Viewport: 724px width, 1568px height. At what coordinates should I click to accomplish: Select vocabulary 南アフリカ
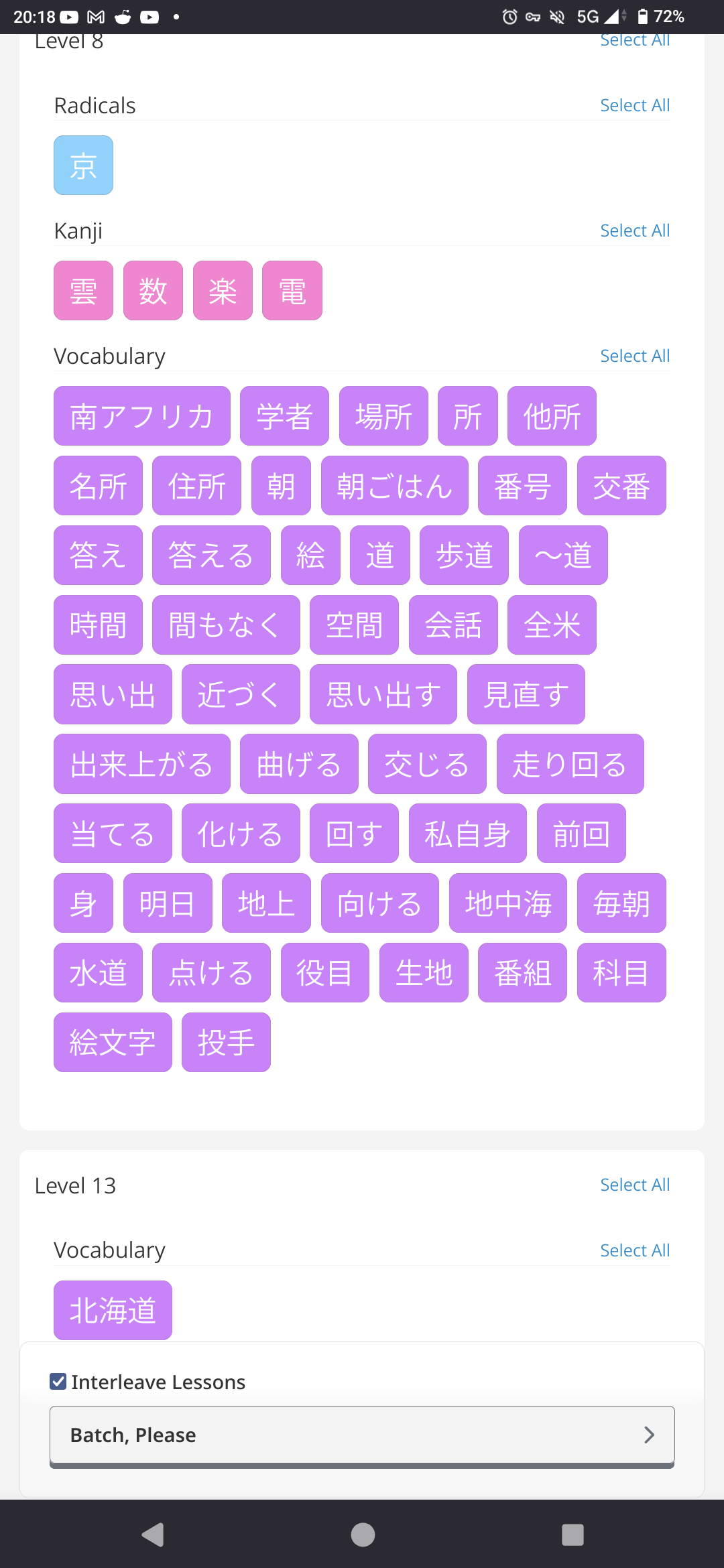141,416
